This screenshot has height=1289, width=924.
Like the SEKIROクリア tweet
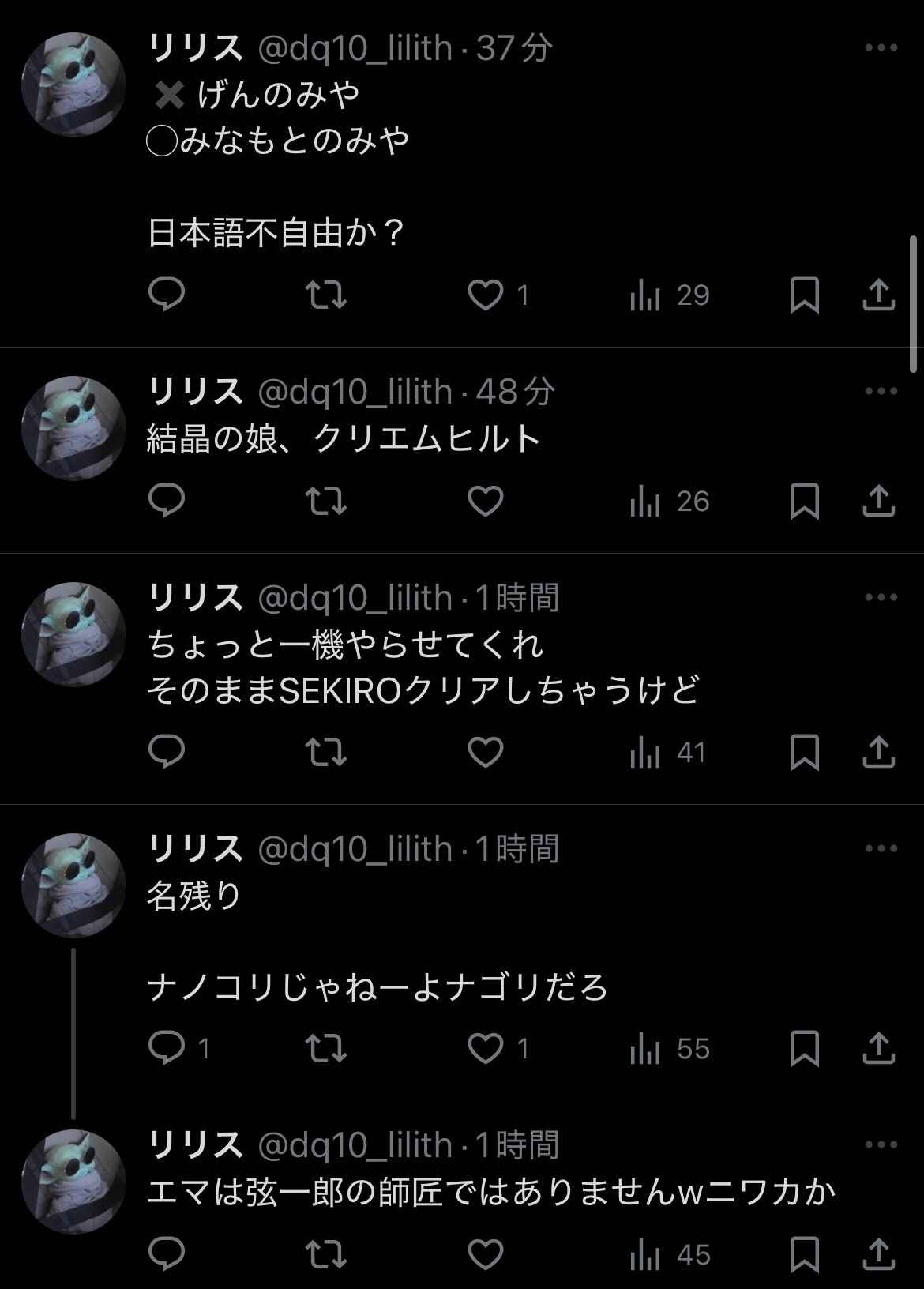[485, 753]
